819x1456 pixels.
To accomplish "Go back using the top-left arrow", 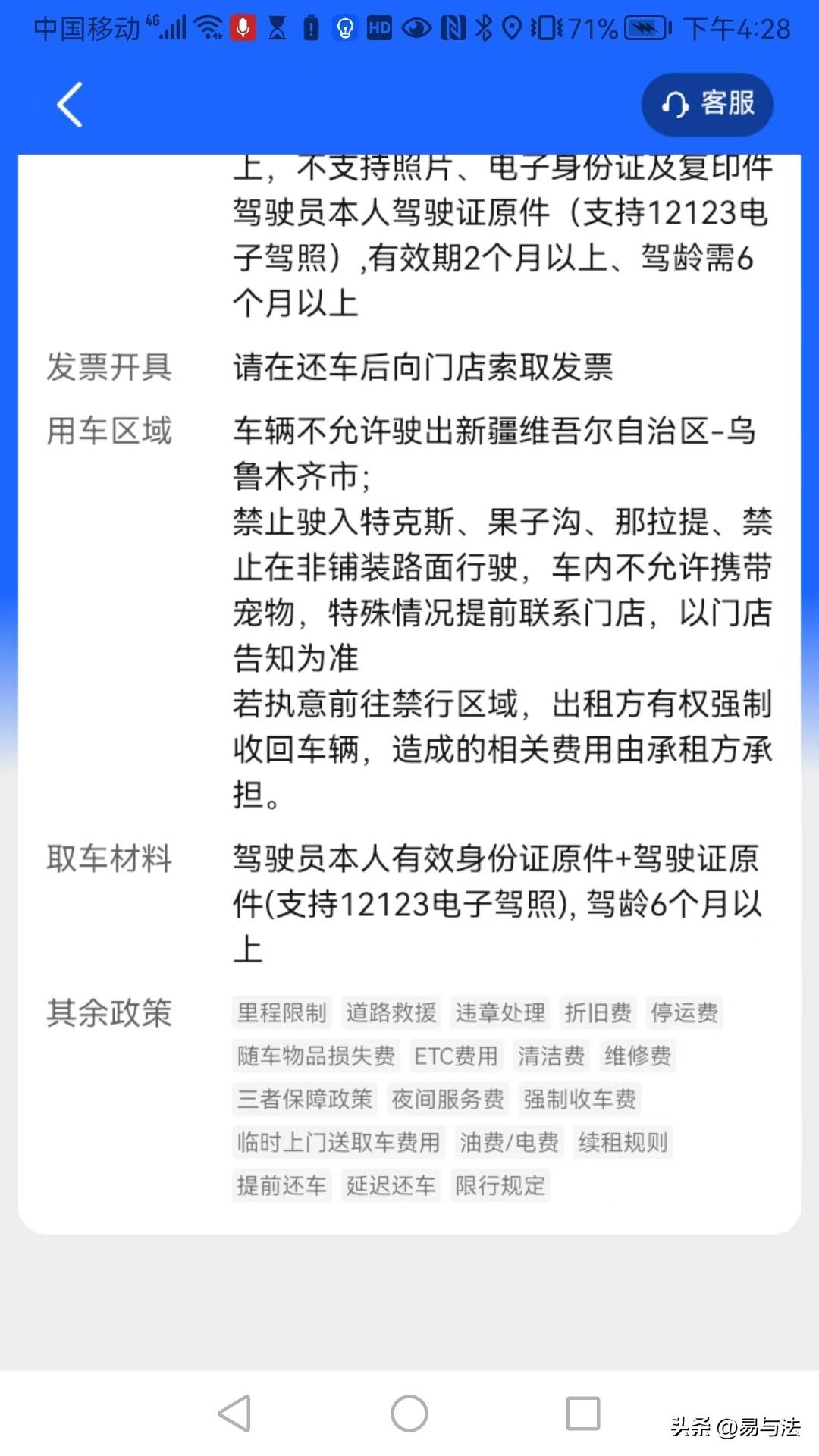I will pos(70,105).
